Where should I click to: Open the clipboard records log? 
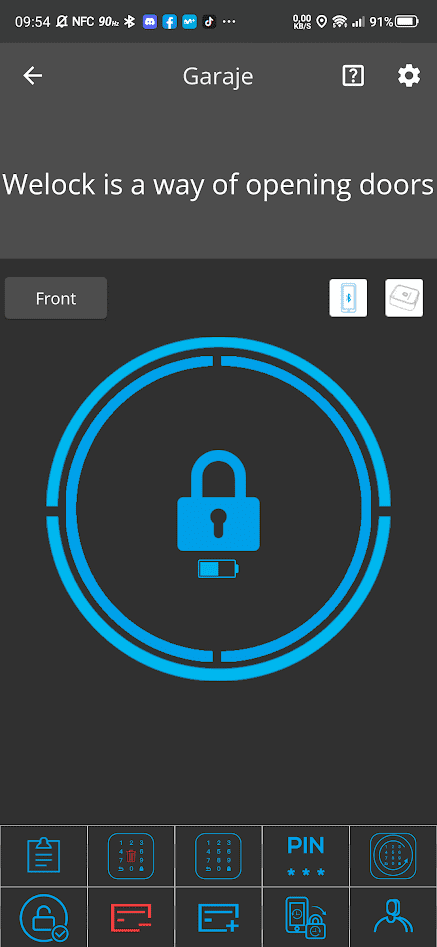pos(44,856)
